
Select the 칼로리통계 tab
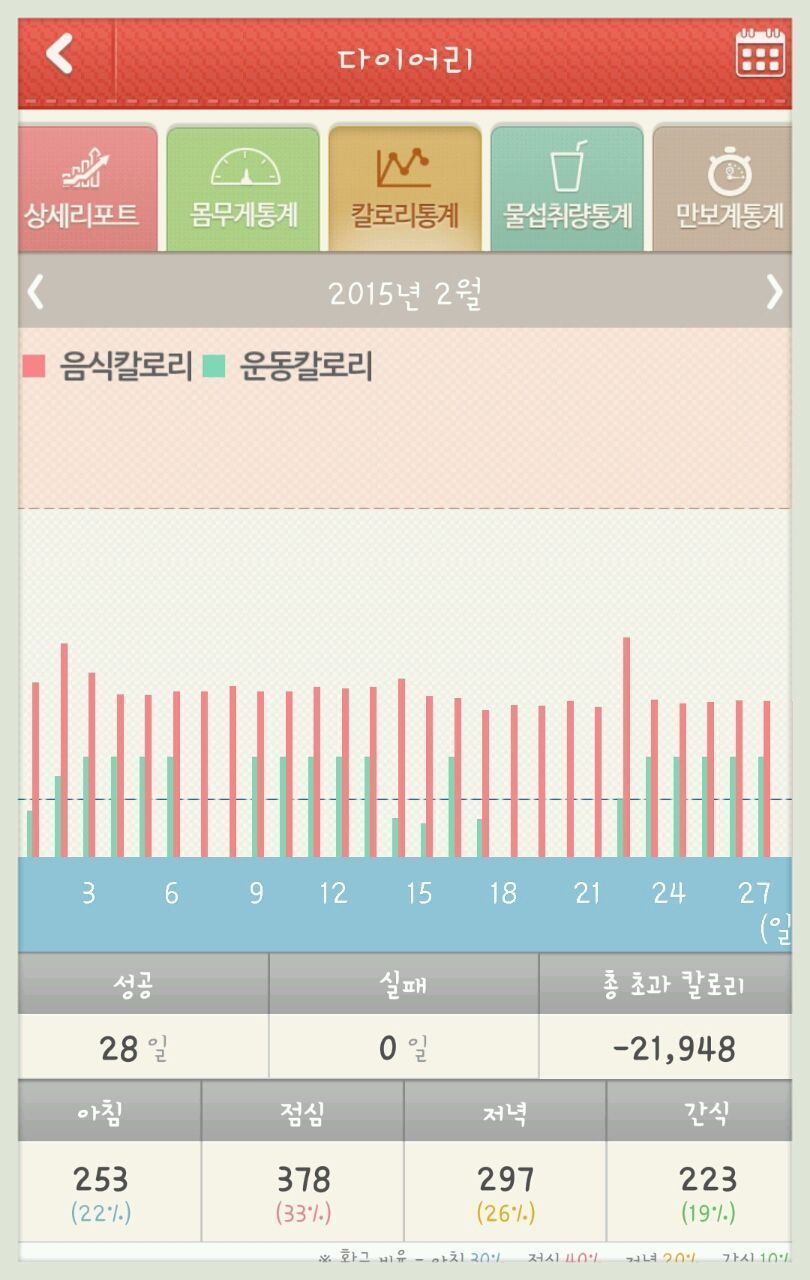pos(405,189)
